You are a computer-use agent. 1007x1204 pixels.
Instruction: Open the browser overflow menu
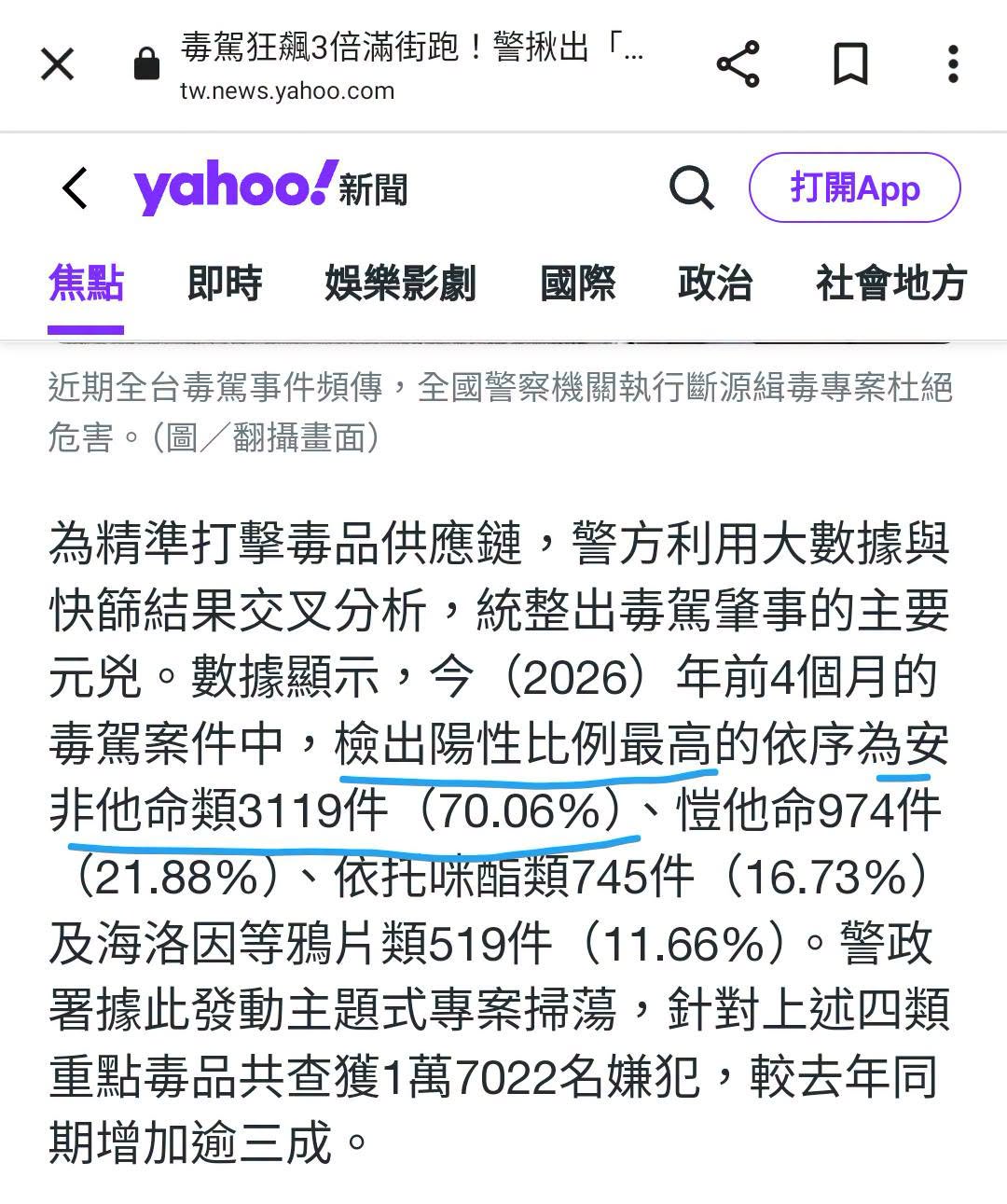coord(953,64)
